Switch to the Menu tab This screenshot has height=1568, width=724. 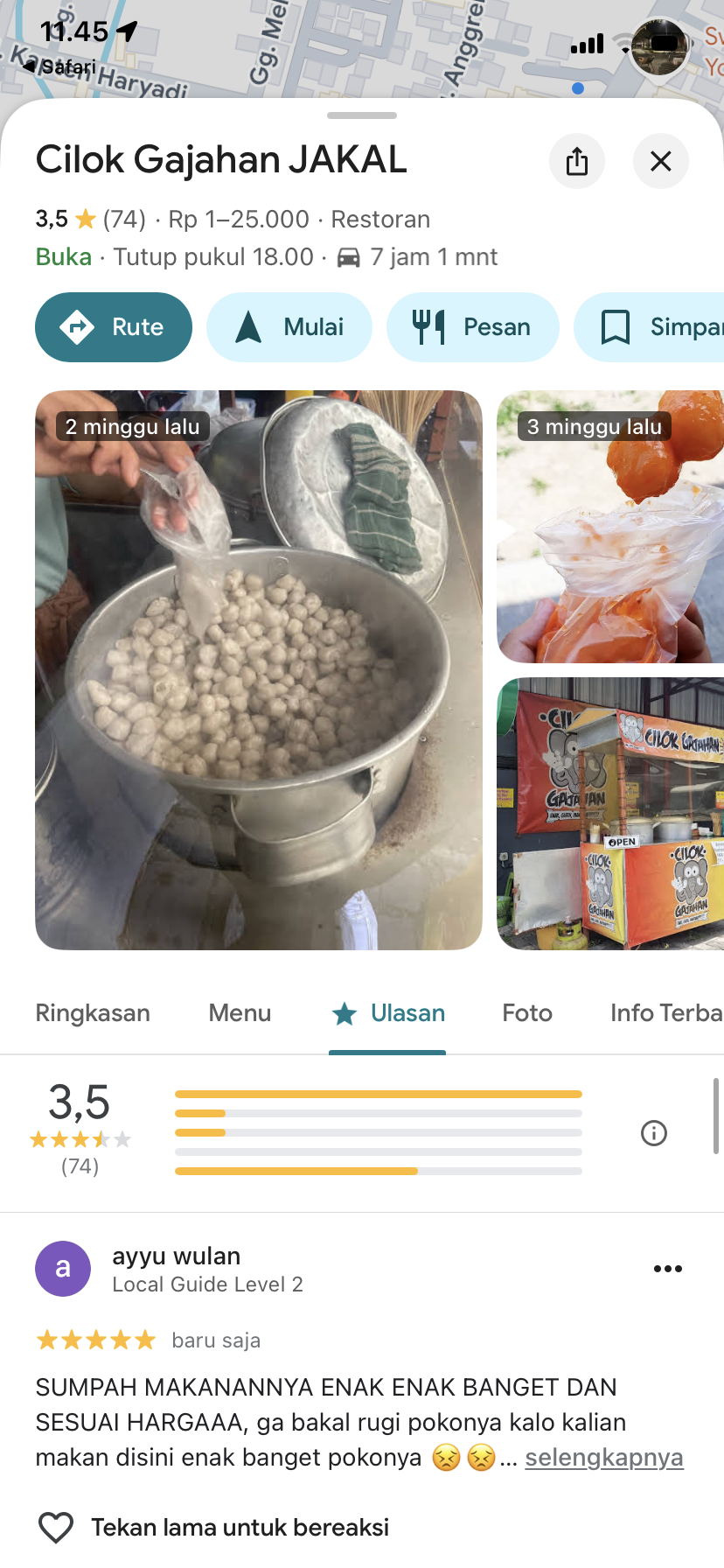coord(240,1013)
